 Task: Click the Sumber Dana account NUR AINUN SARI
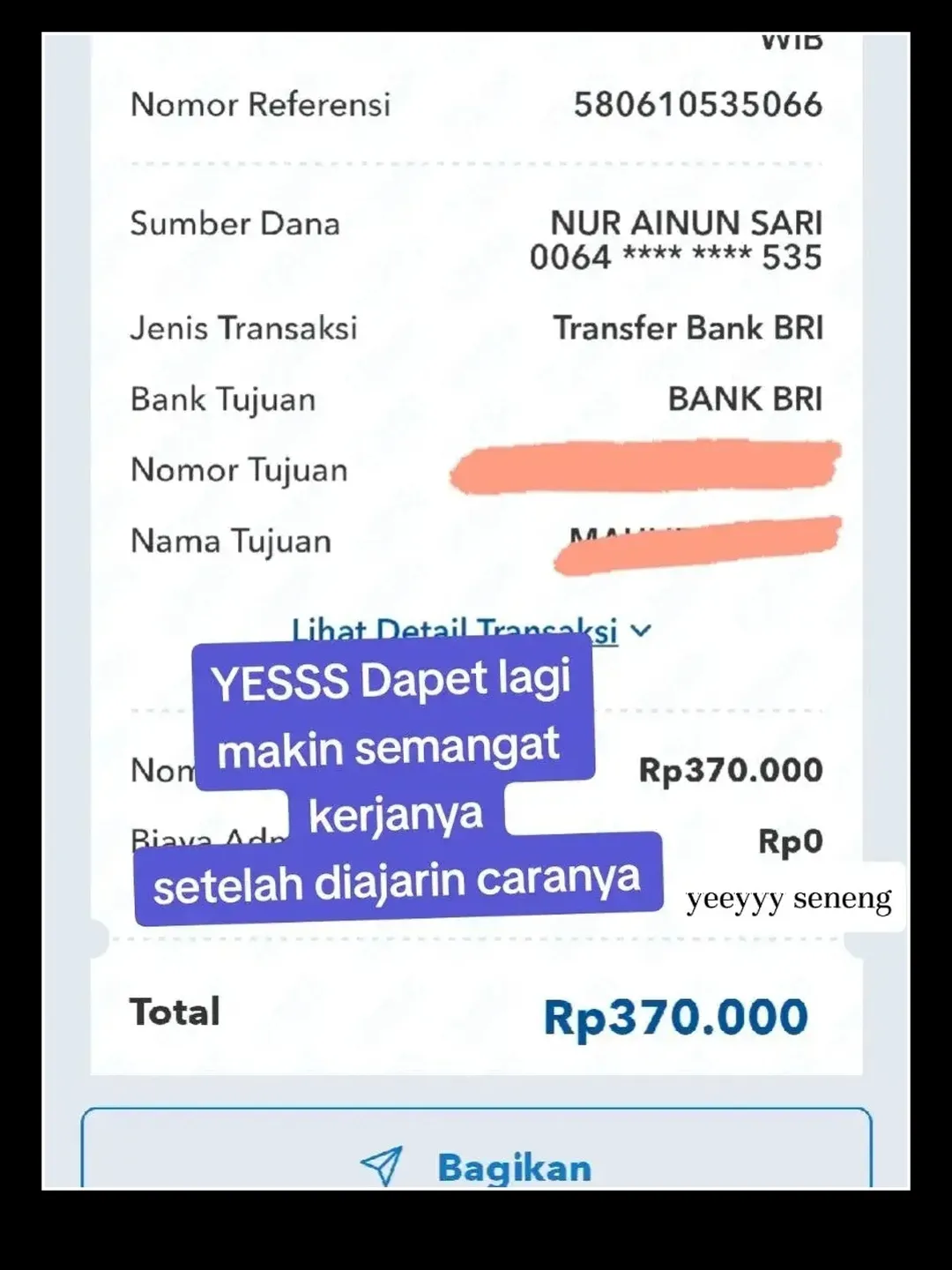686,223
